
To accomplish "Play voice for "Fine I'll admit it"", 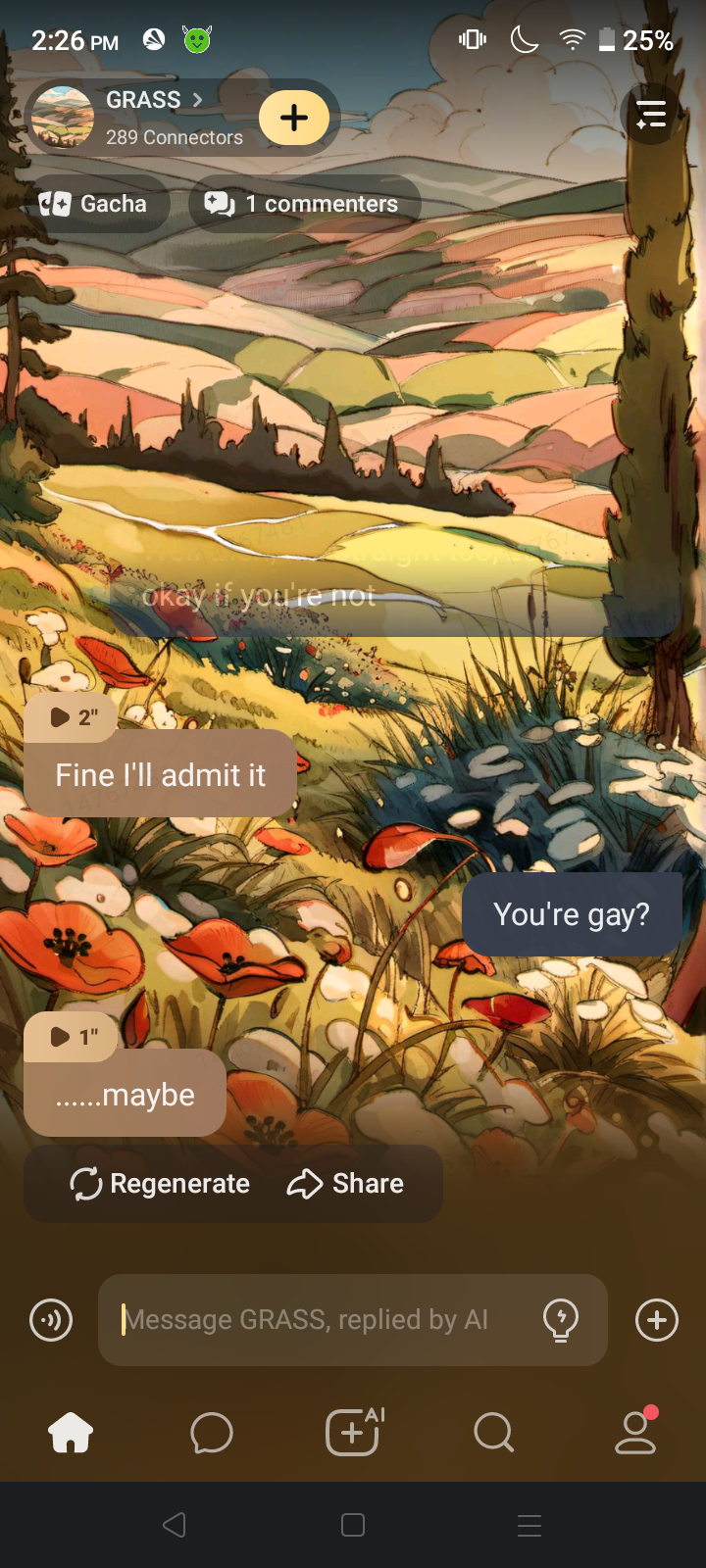I will (72, 717).
